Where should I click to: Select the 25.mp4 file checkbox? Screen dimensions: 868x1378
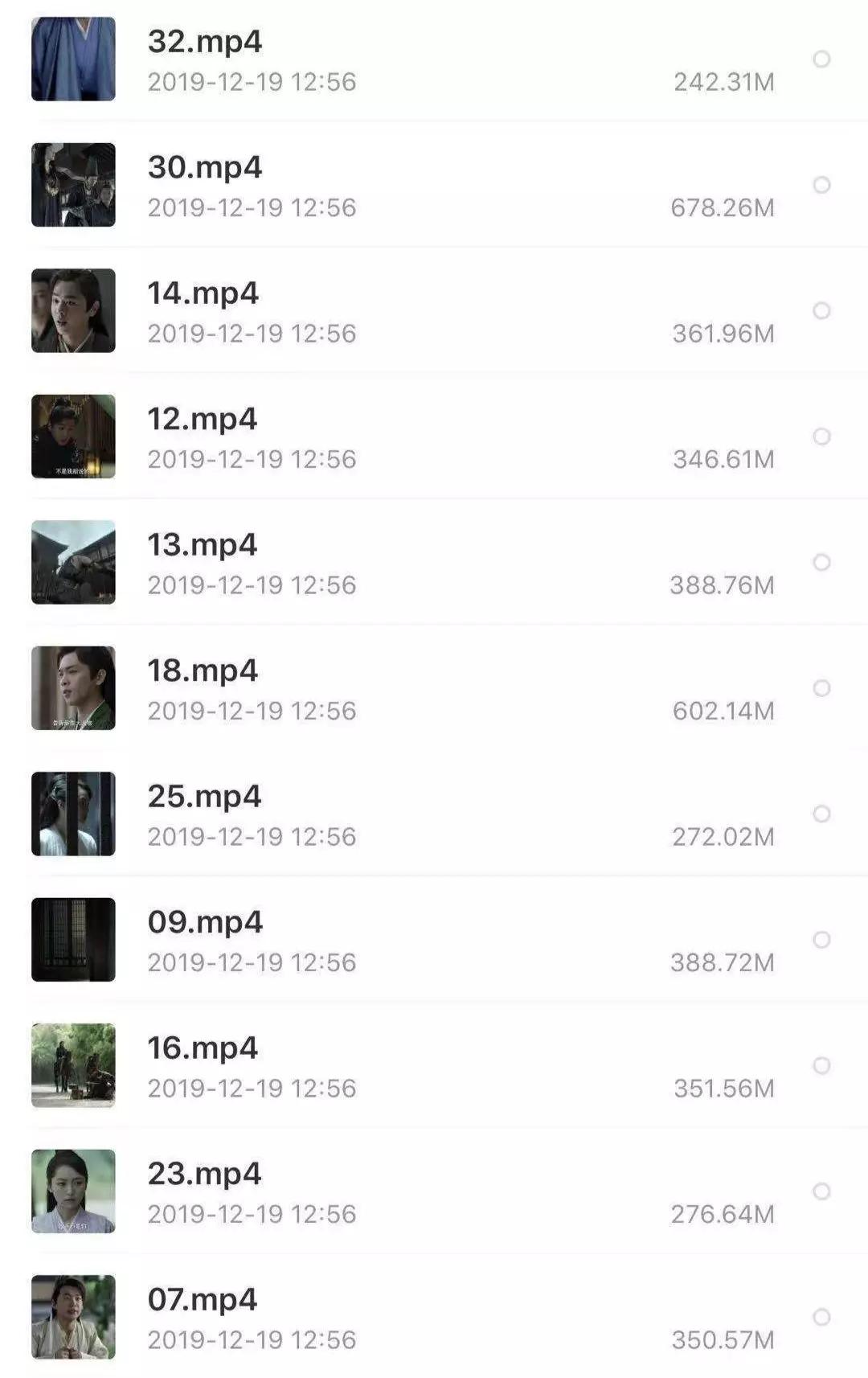click(x=821, y=814)
